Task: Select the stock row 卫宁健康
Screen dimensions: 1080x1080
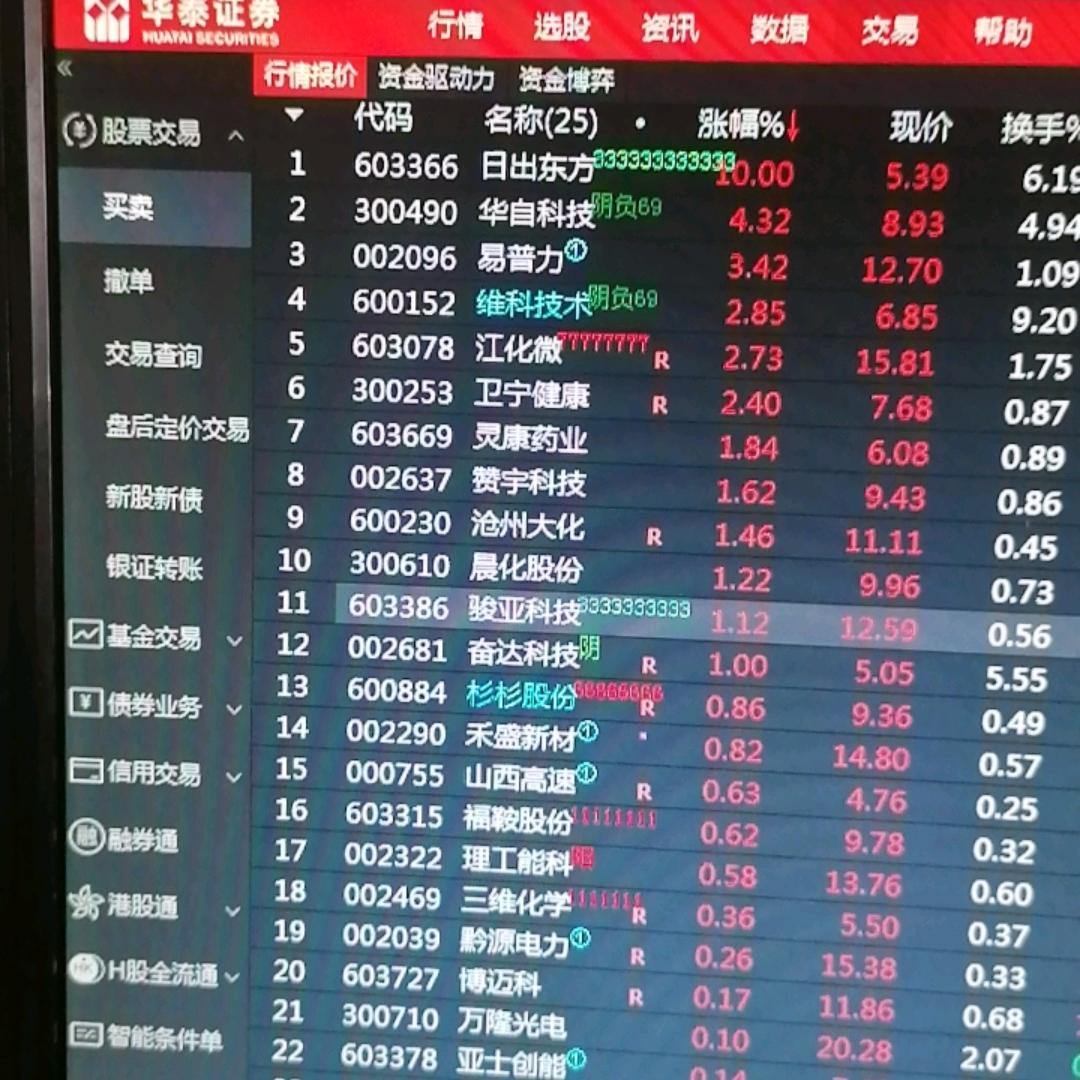Action: tap(531, 395)
